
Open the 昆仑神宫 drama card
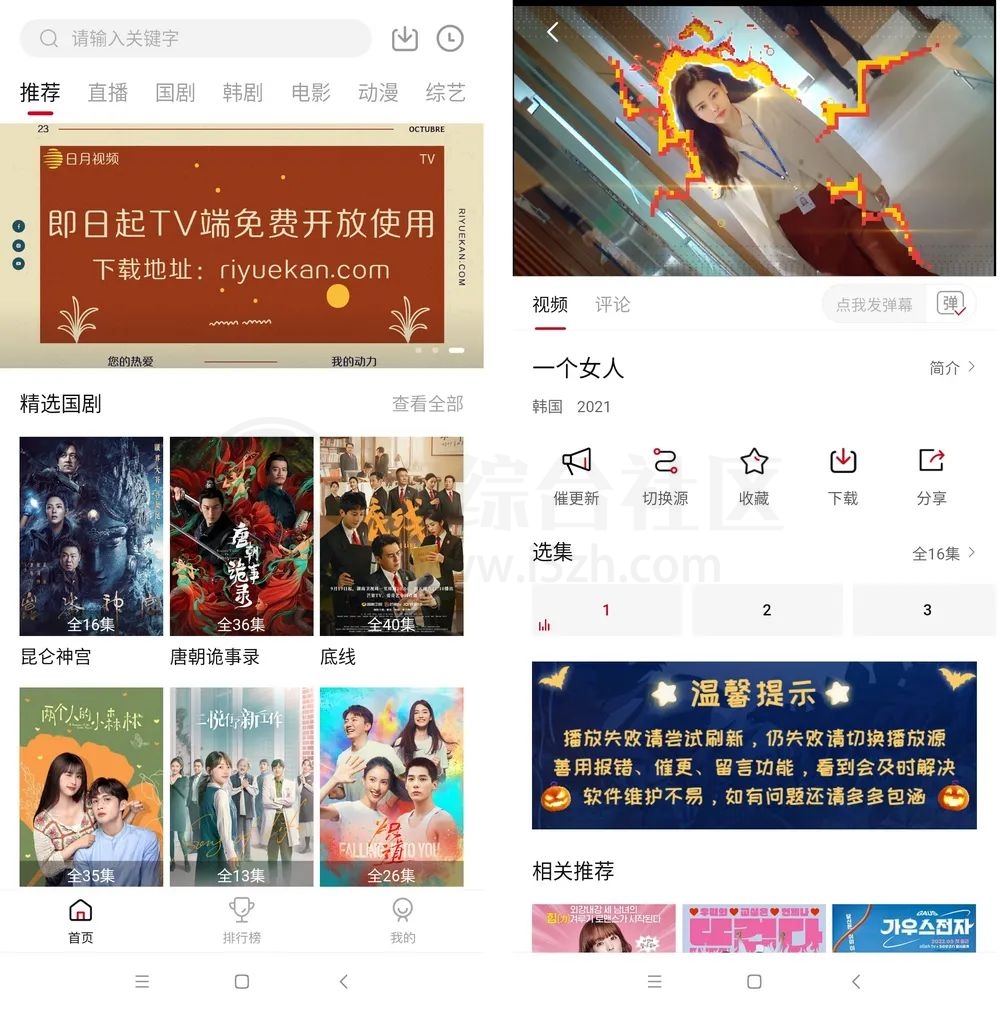click(x=91, y=536)
